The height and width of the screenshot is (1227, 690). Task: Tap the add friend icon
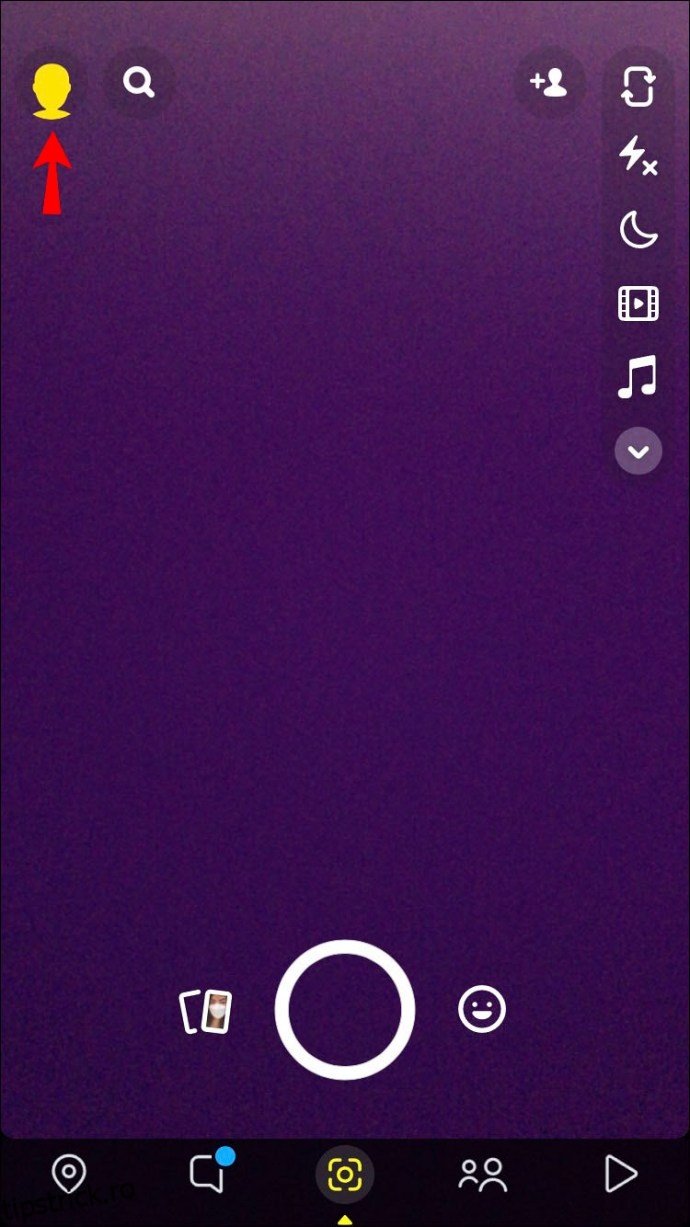(x=549, y=83)
